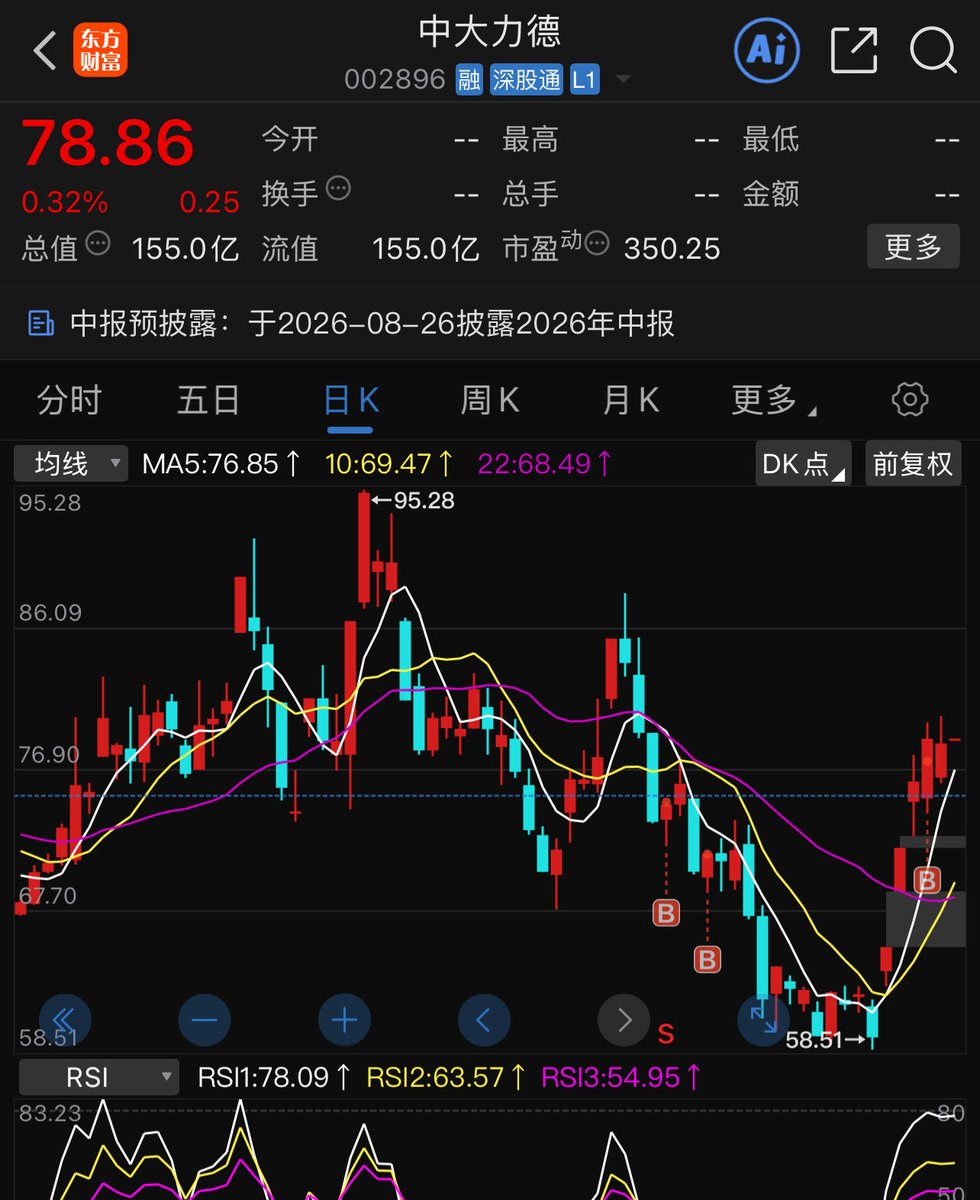Select the 日K tab

point(351,401)
